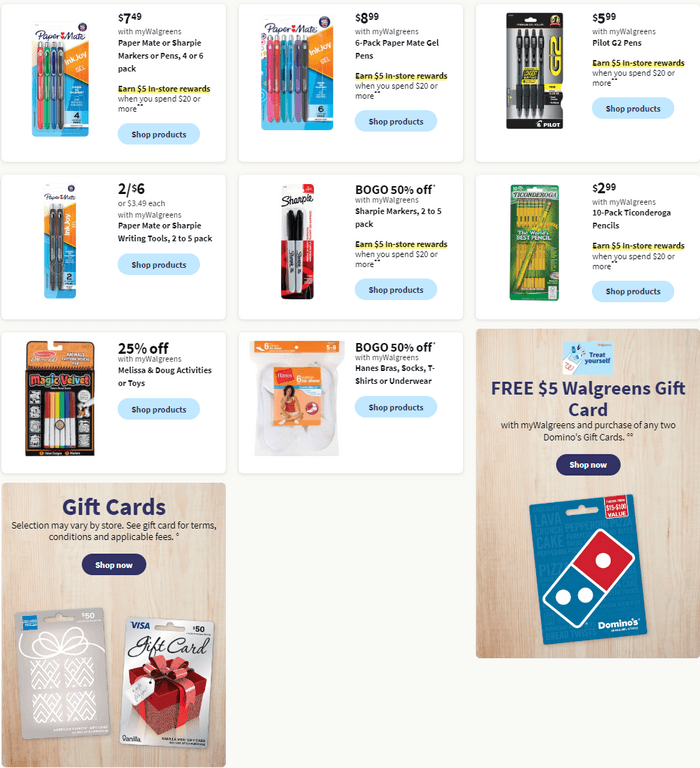Shop now for FREE $5 Walgreens Gift Card
Image resolution: width=700 pixels, height=768 pixels.
point(588,465)
